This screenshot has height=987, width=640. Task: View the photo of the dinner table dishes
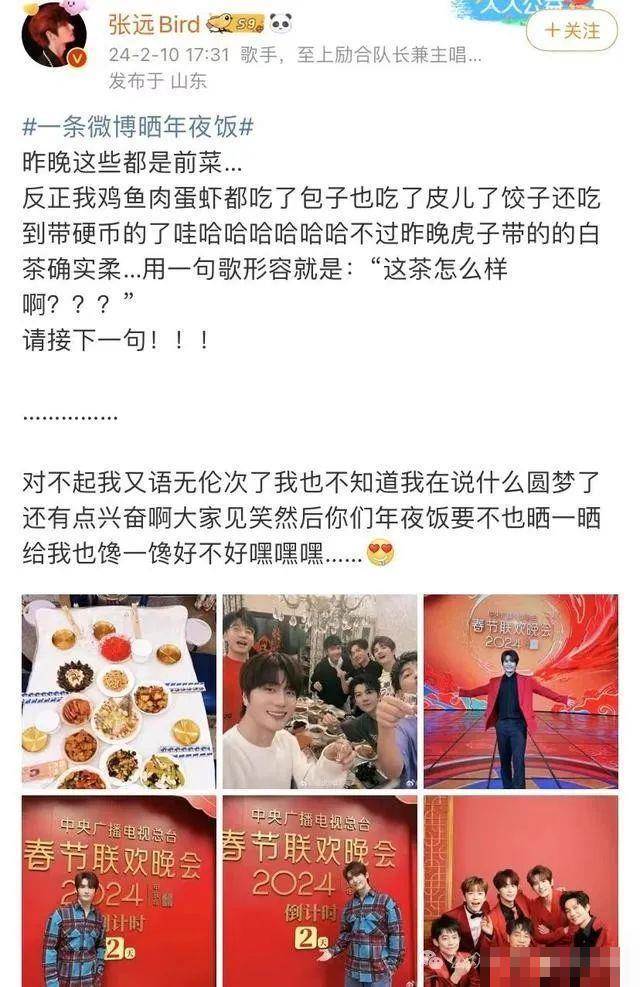(x=118, y=691)
